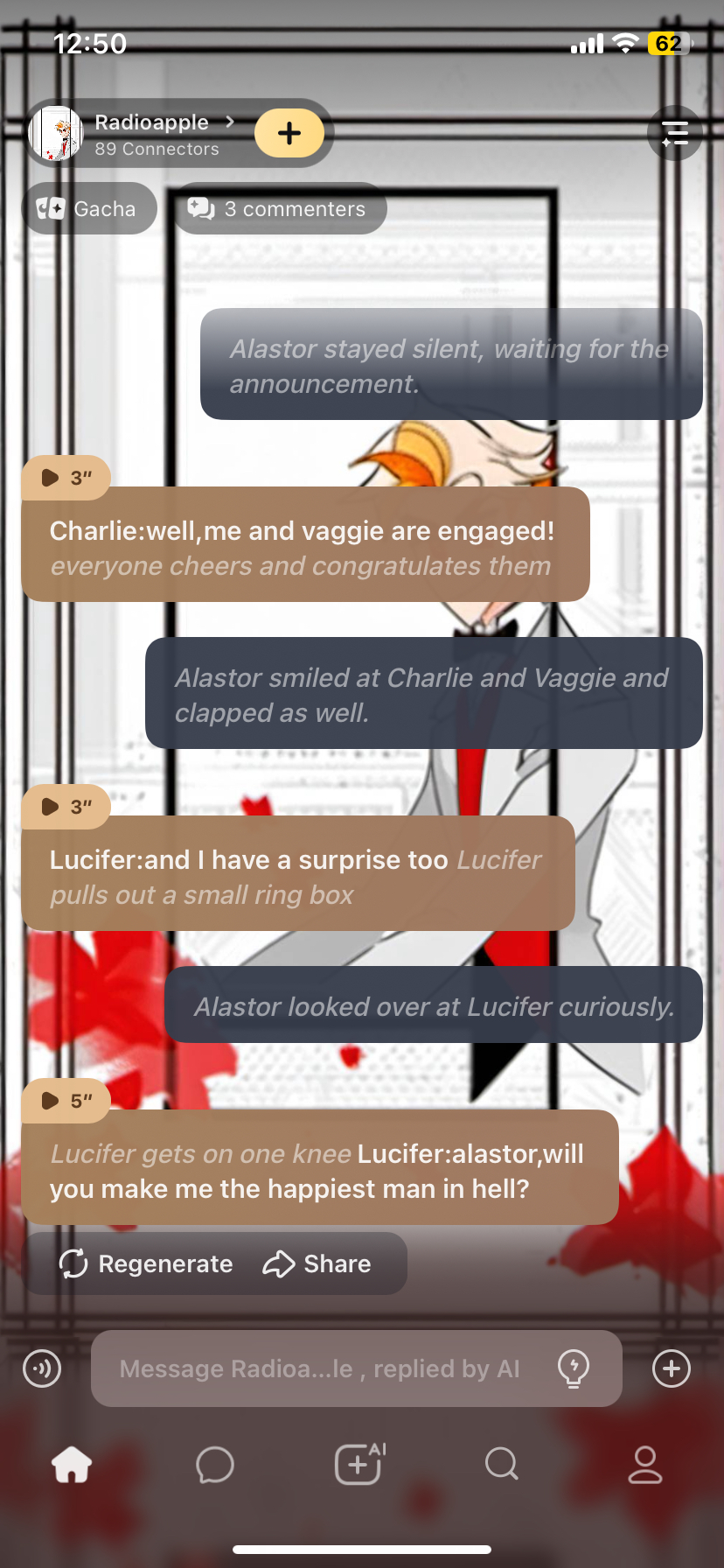
Task: Play audio for Lucifer's surprise message
Action: click(x=66, y=807)
